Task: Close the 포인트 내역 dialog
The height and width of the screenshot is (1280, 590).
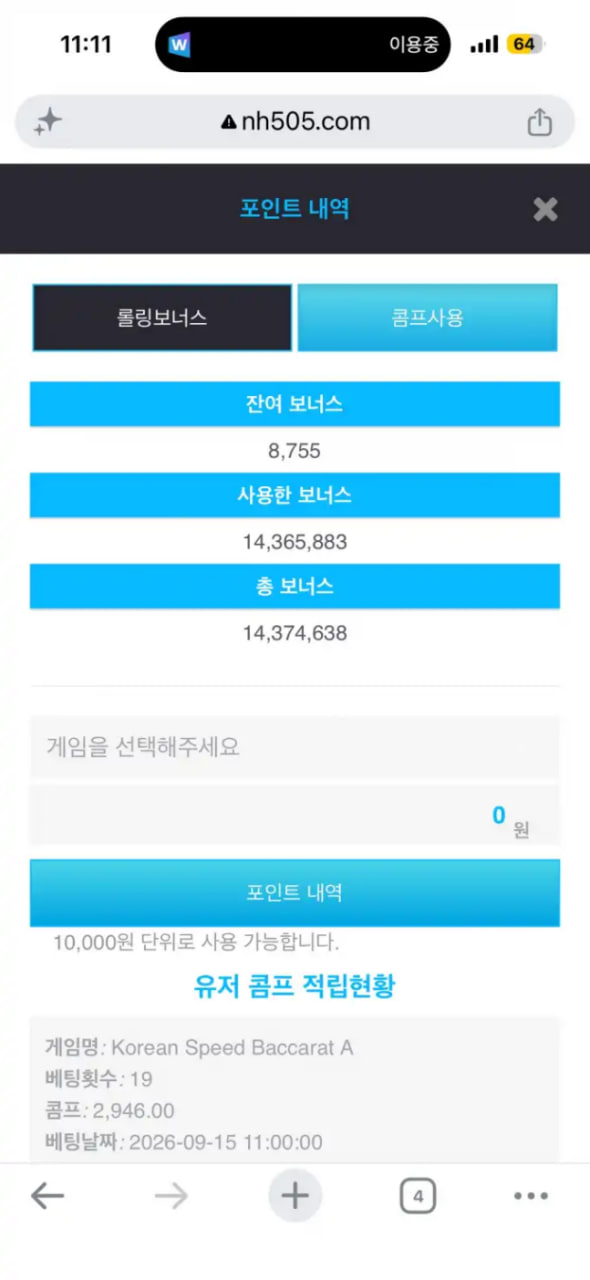Action: click(545, 209)
